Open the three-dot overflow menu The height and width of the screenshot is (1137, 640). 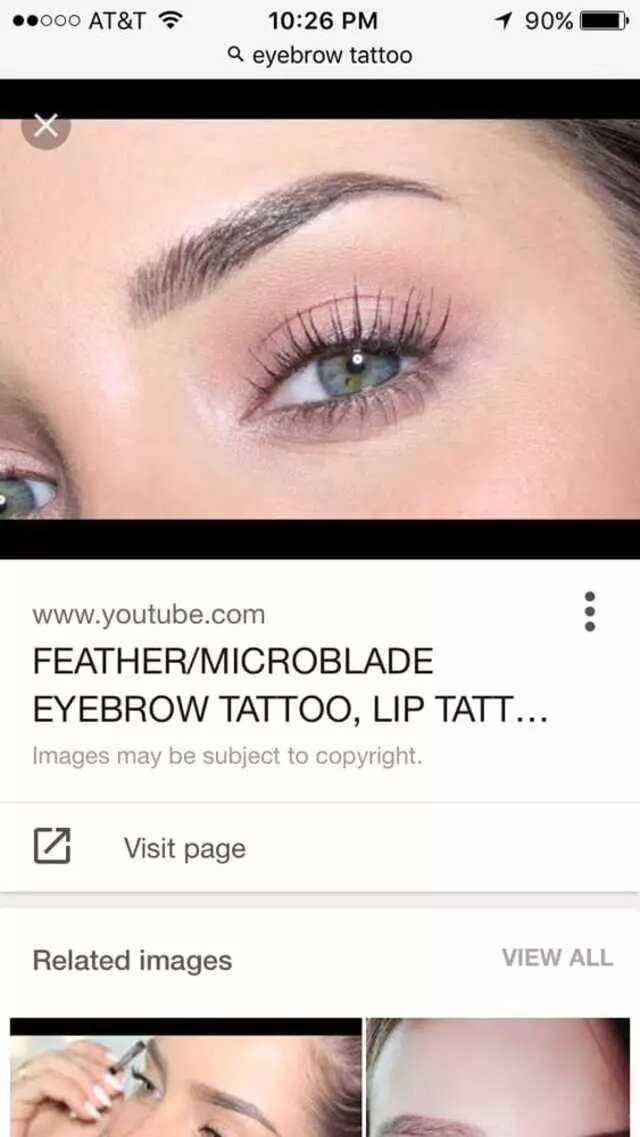tap(590, 611)
